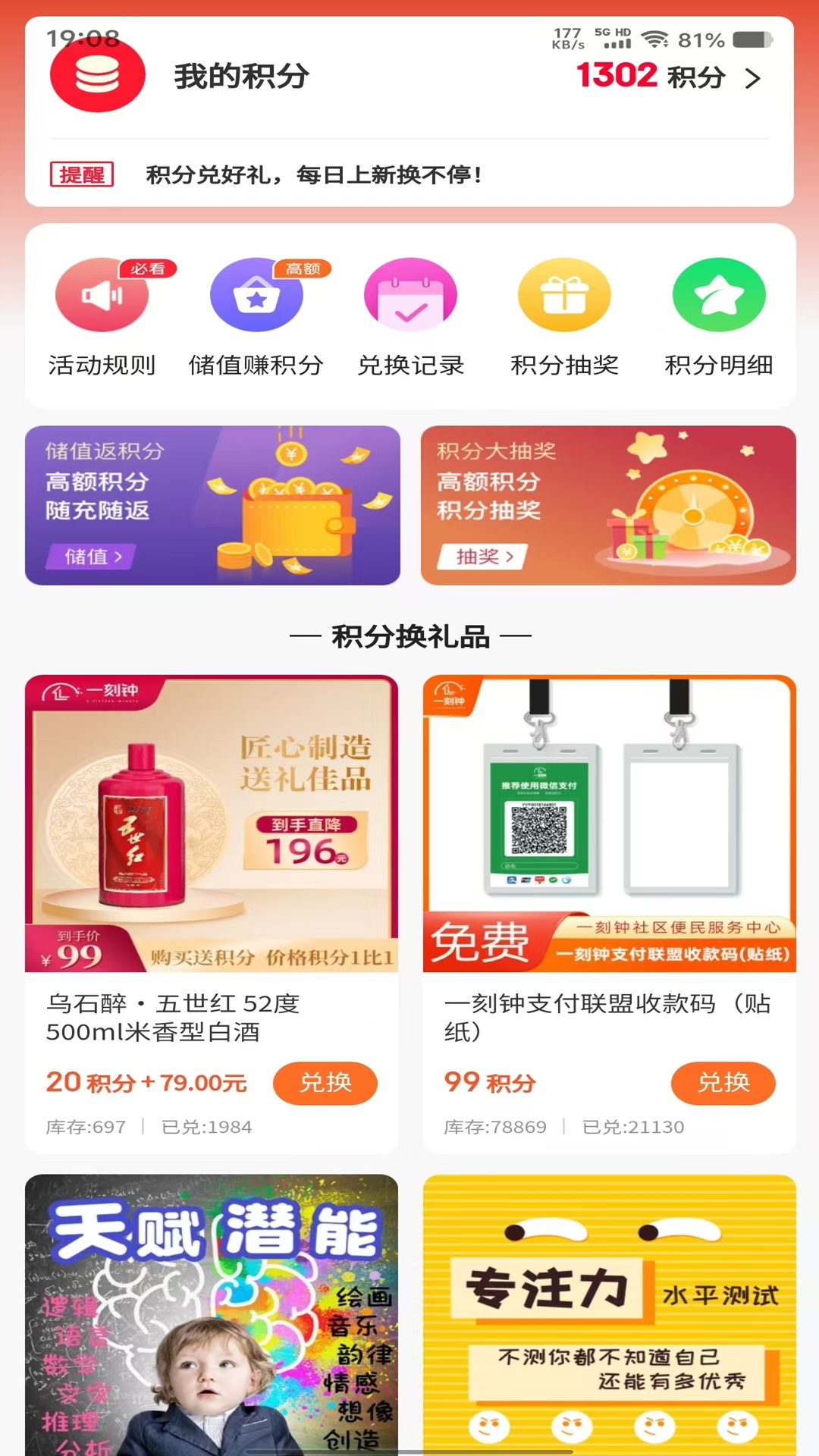Open the 提醒 notice about 积分兑好礼

coord(312,175)
